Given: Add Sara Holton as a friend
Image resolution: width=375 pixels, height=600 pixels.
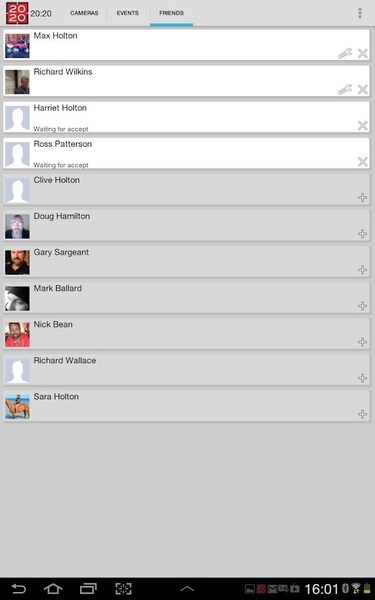Looking at the screenshot, I should [x=362, y=414].
